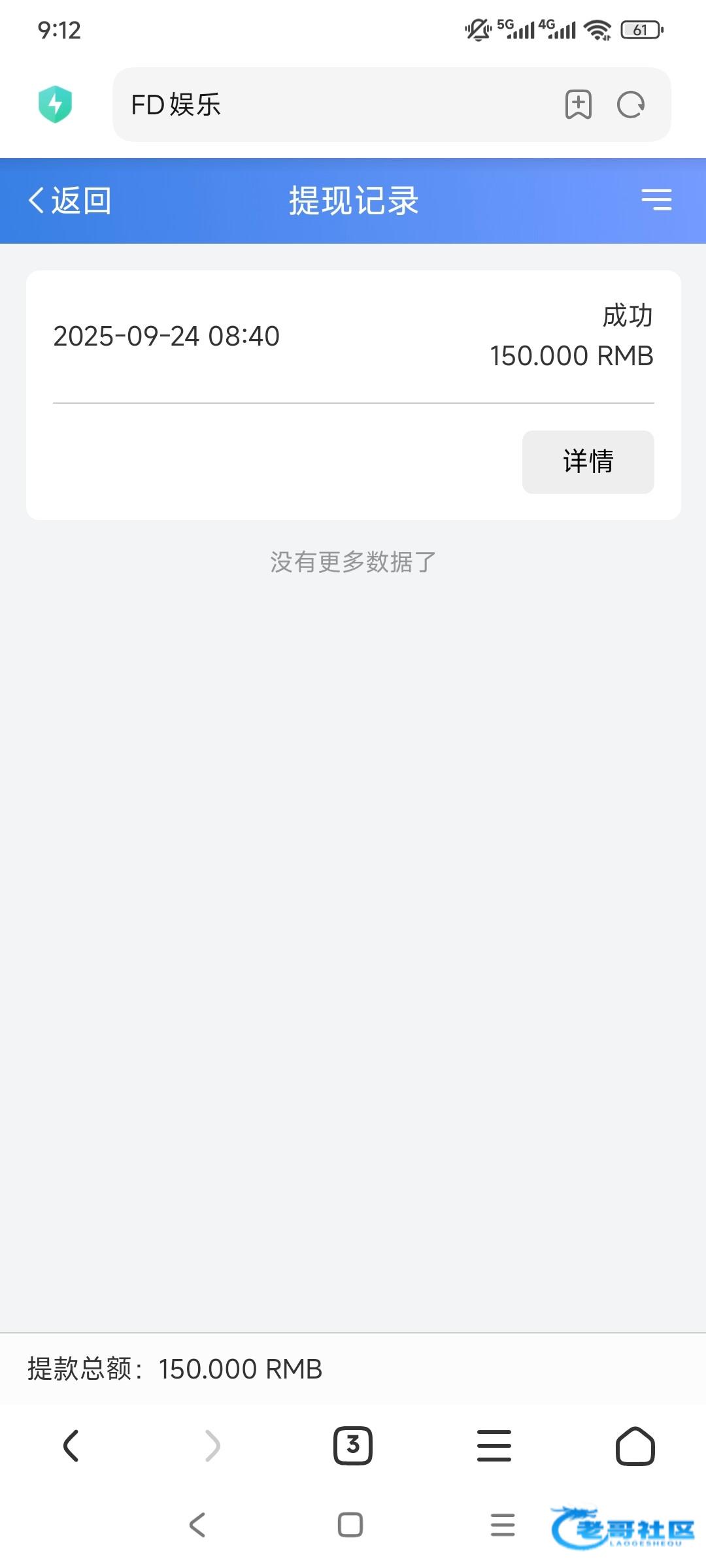Go back in the browser toolbar
The height and width of the screenshot is (1568, 706).
click(x=71, y=1446)
